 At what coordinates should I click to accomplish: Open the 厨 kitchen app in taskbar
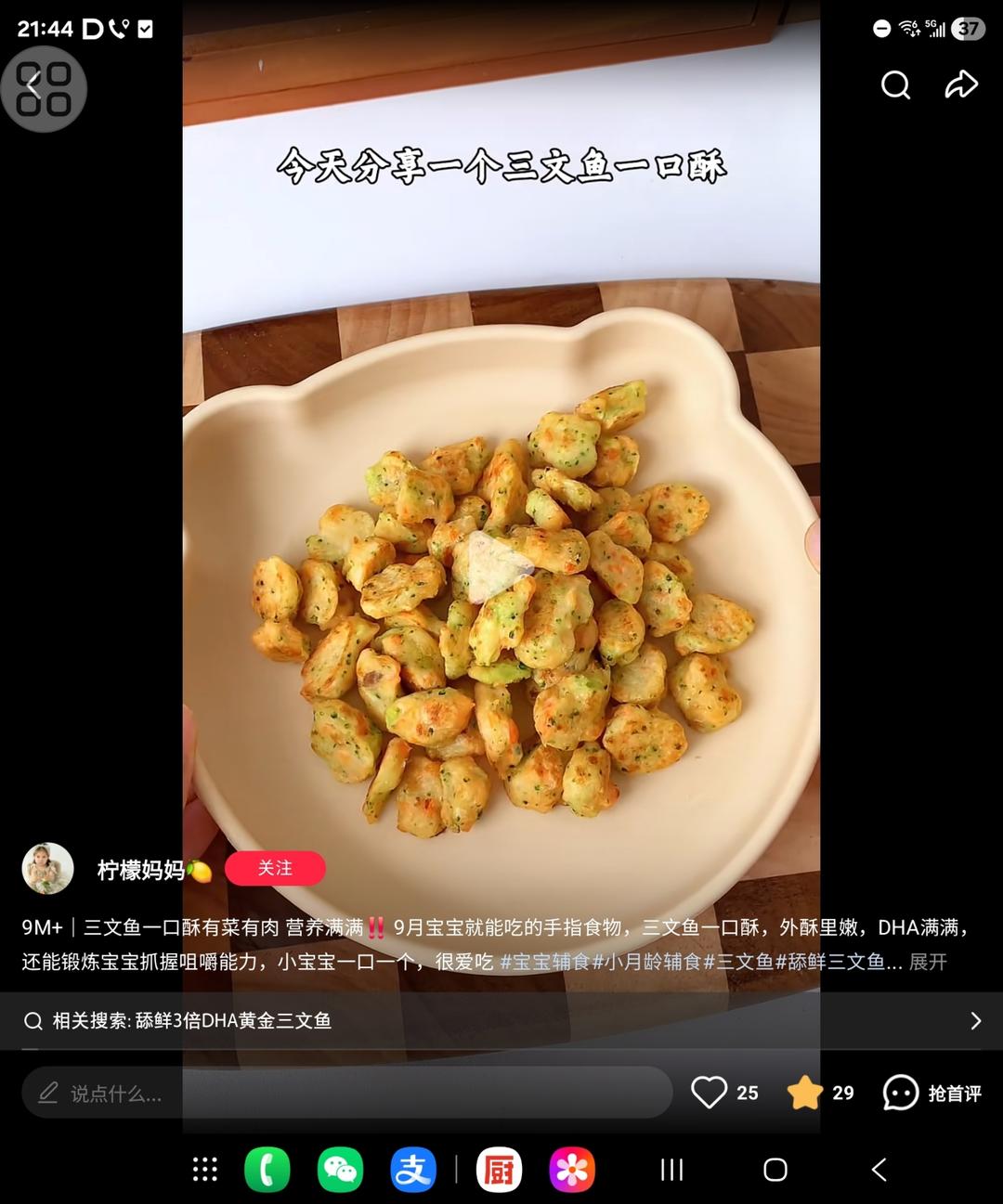(x=499, y=1170)
